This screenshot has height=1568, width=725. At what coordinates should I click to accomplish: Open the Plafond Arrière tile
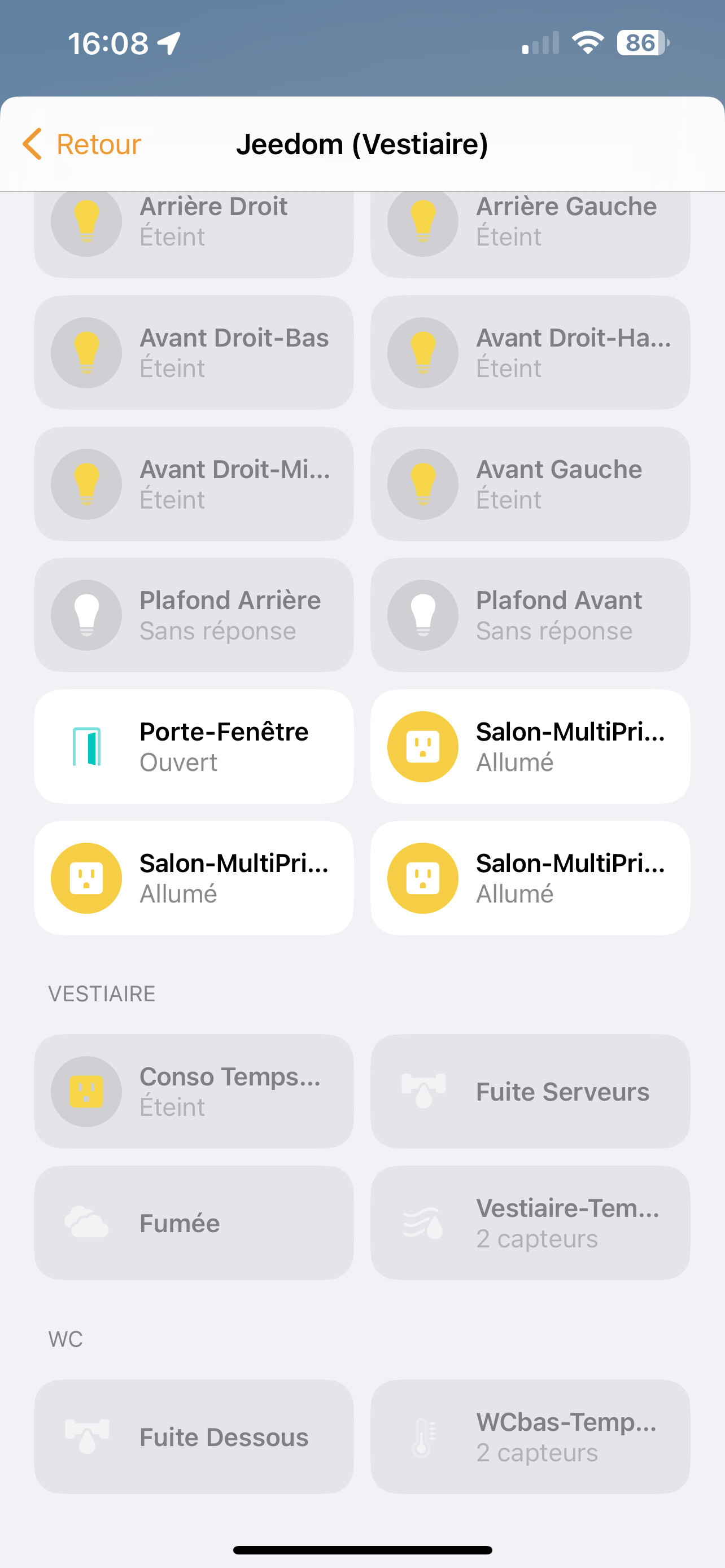tap(194, 615)
